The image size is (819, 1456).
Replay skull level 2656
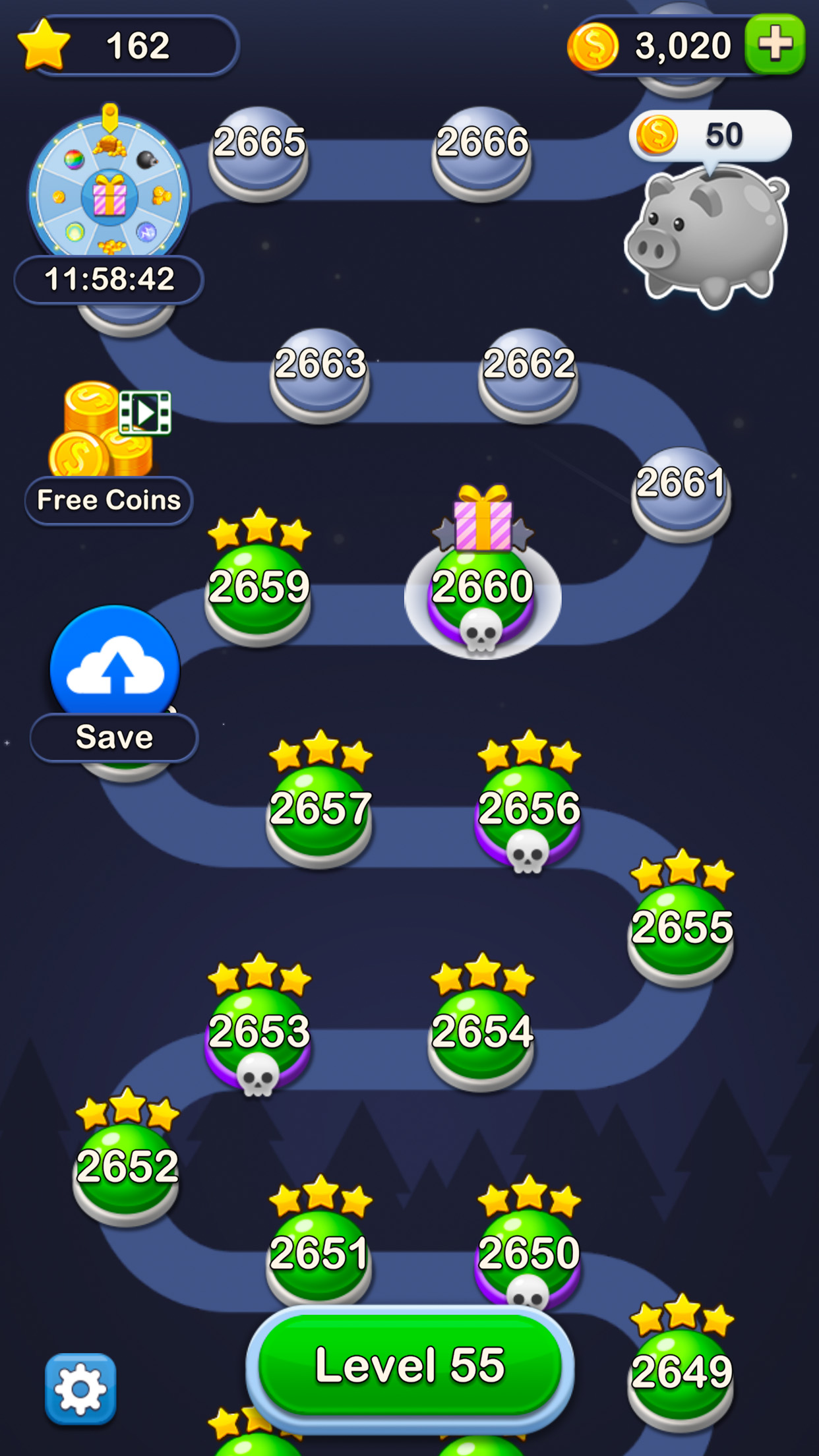tap(528, 814)
